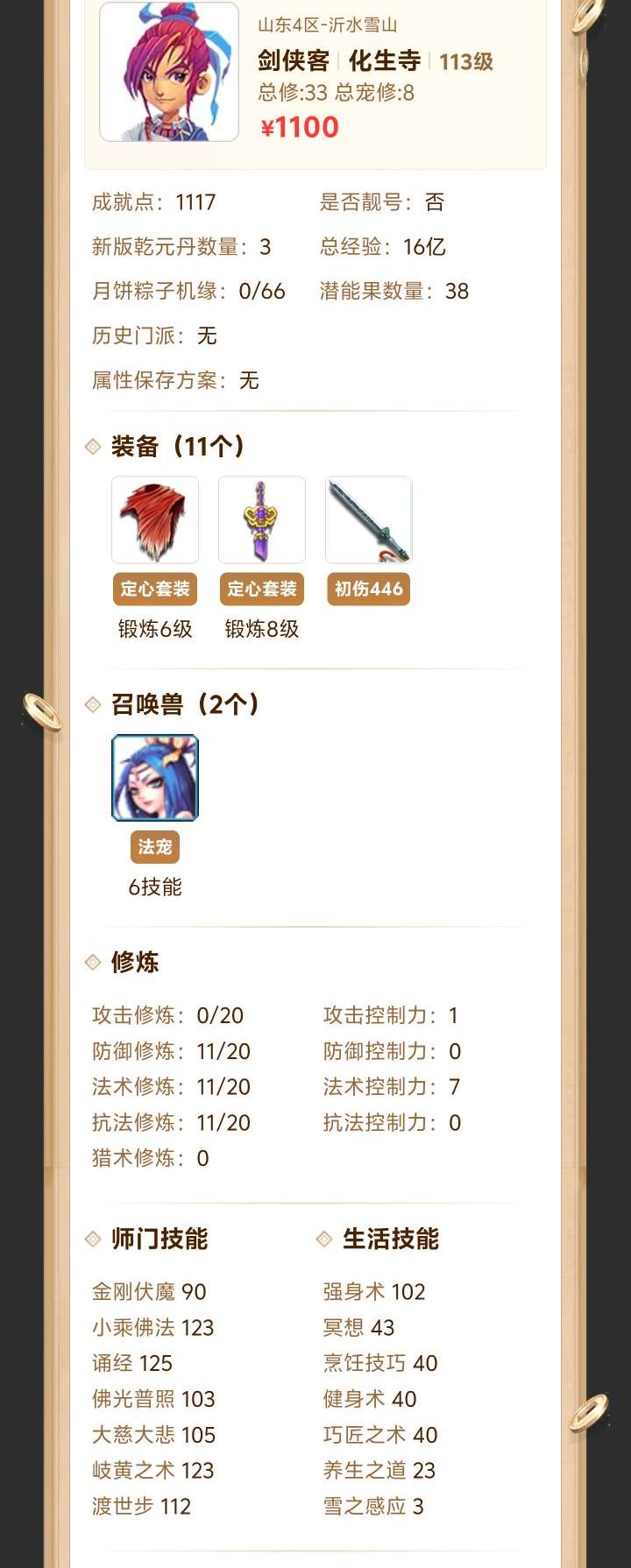Click the diamond icon beside 装备 section
Viewport: 631px width, 1568px height.
pyautogui.click(x=91, y=446)
